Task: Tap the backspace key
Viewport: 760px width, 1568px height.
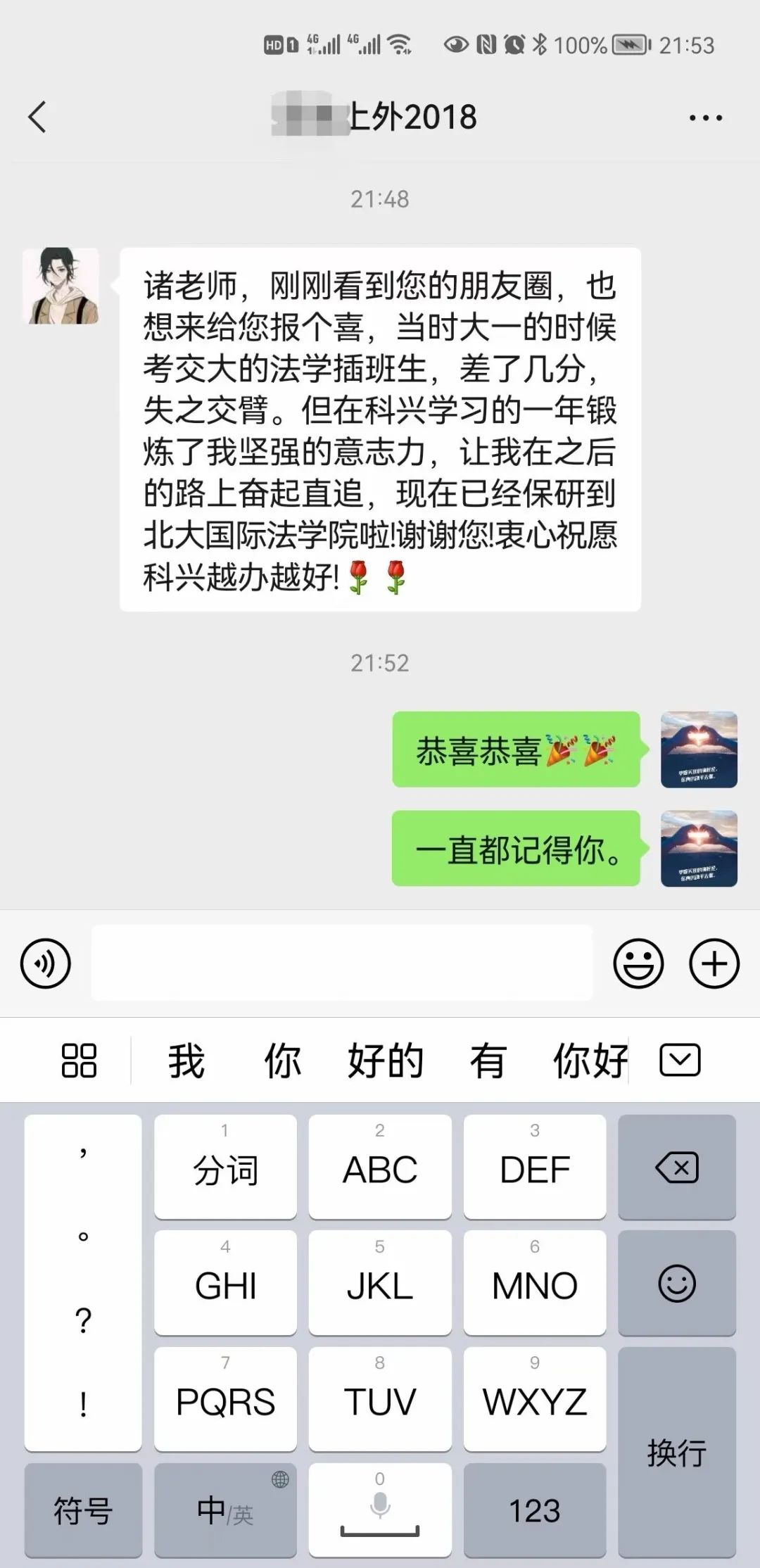Action: 677,1168
